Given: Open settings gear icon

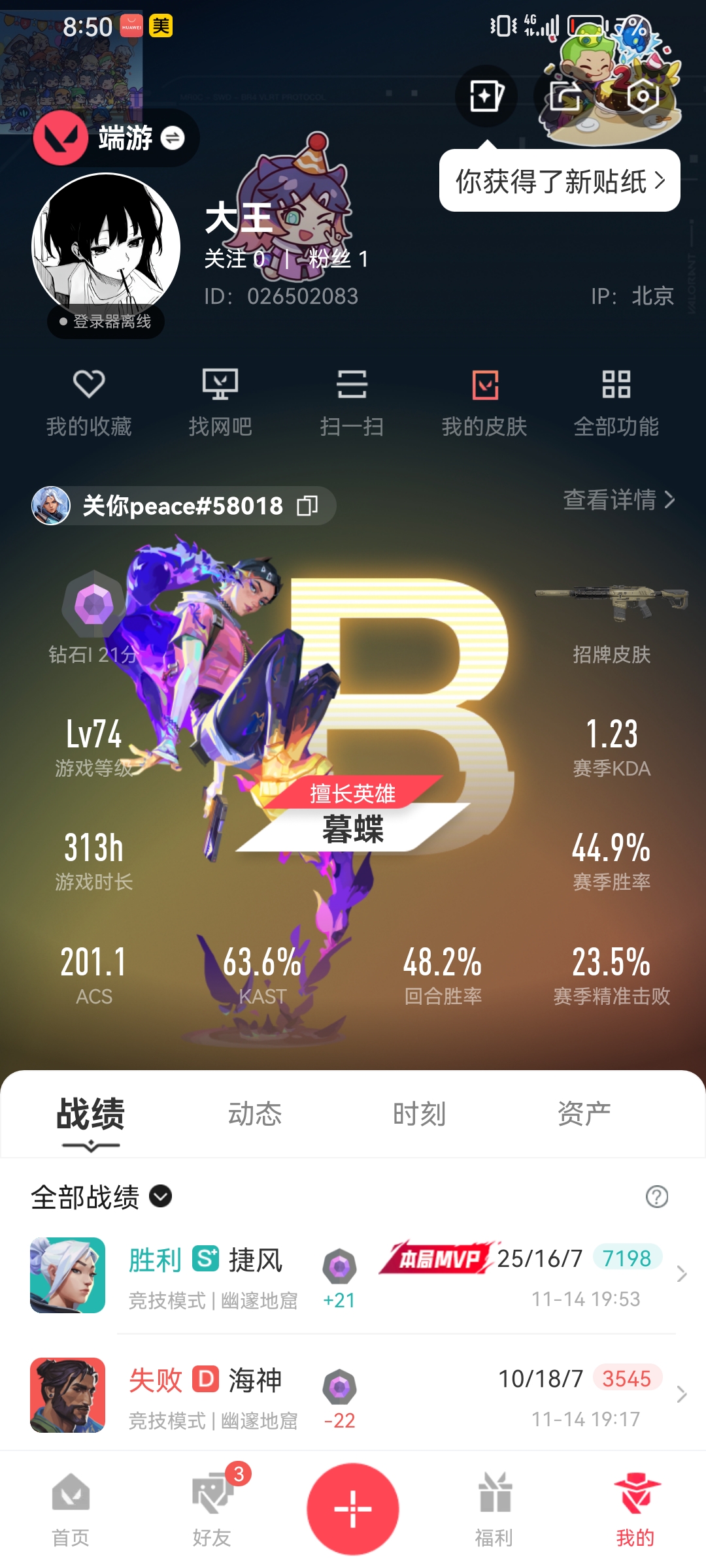Looking at the screenshot, I should (x=643, y=97).
